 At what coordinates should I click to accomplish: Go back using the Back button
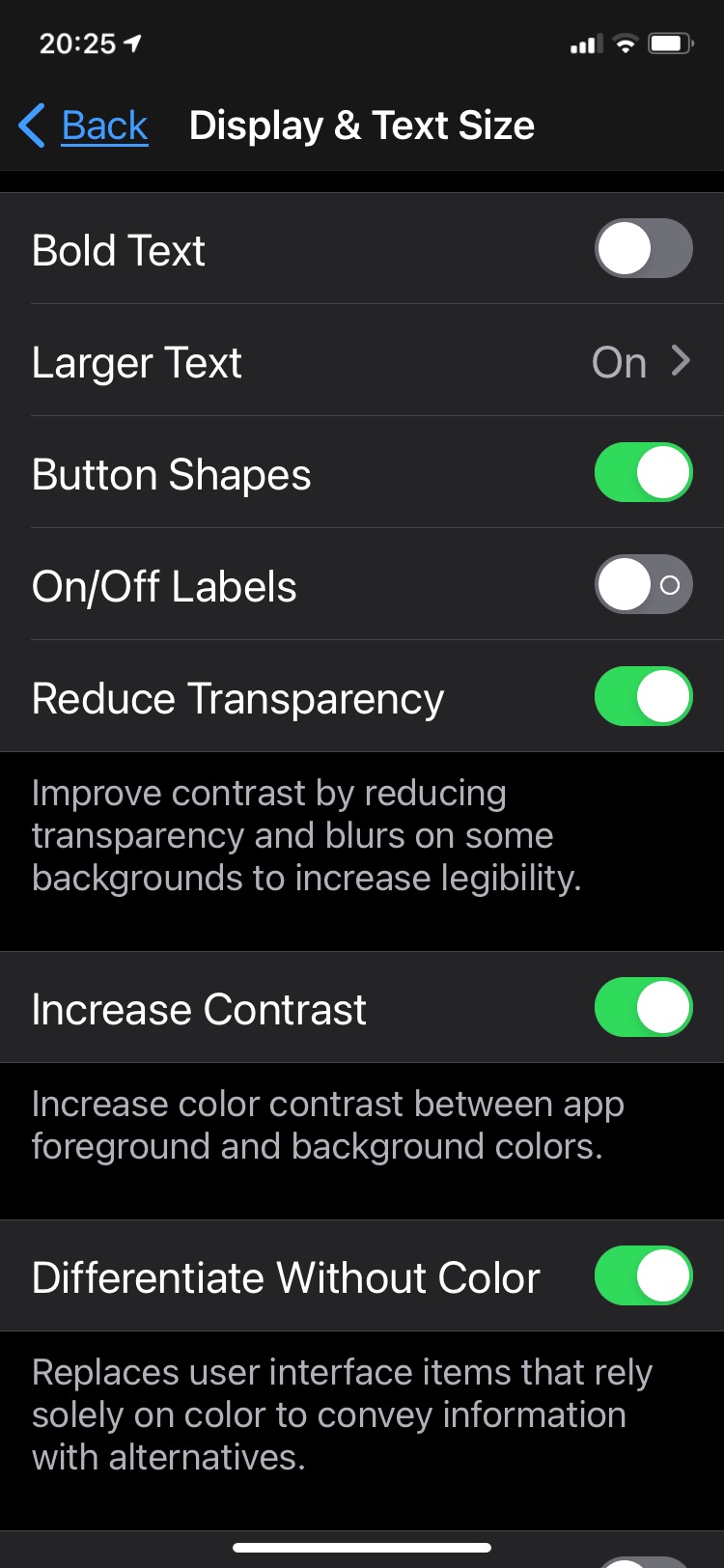coord(84,126)
